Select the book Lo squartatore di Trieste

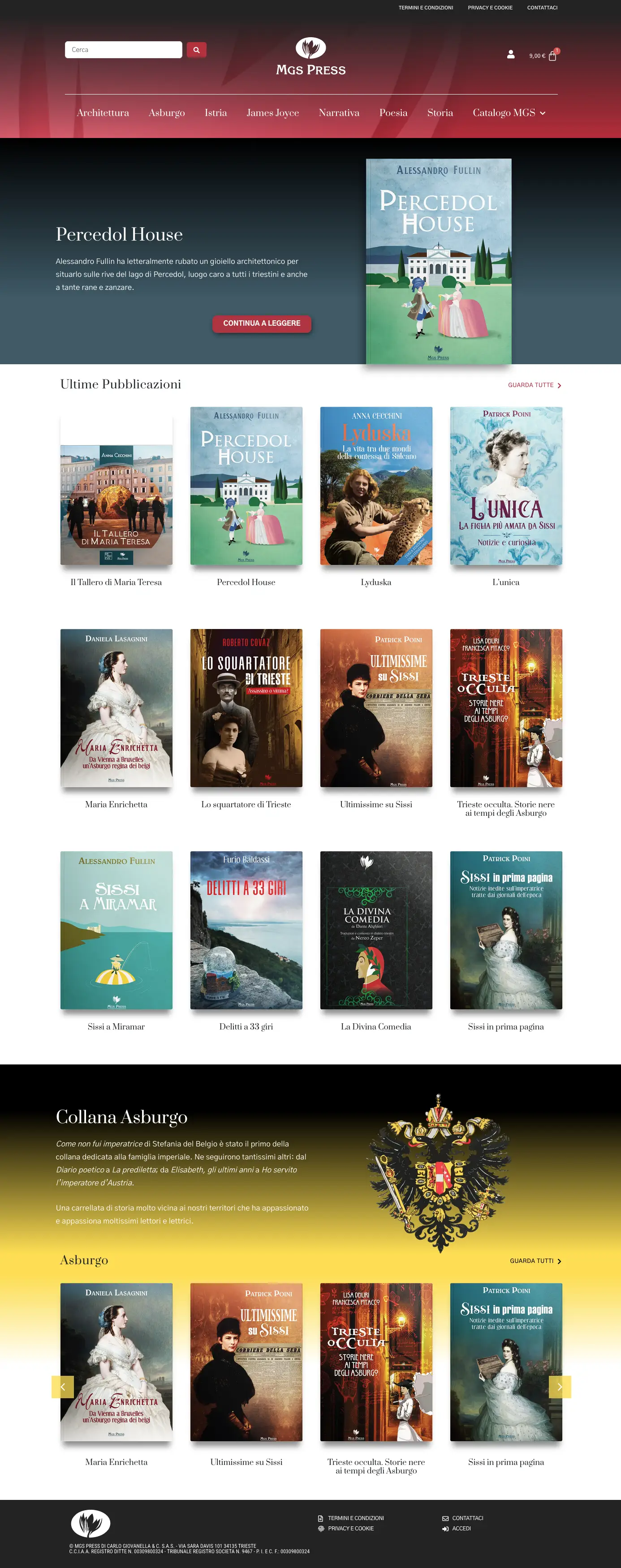246,708
